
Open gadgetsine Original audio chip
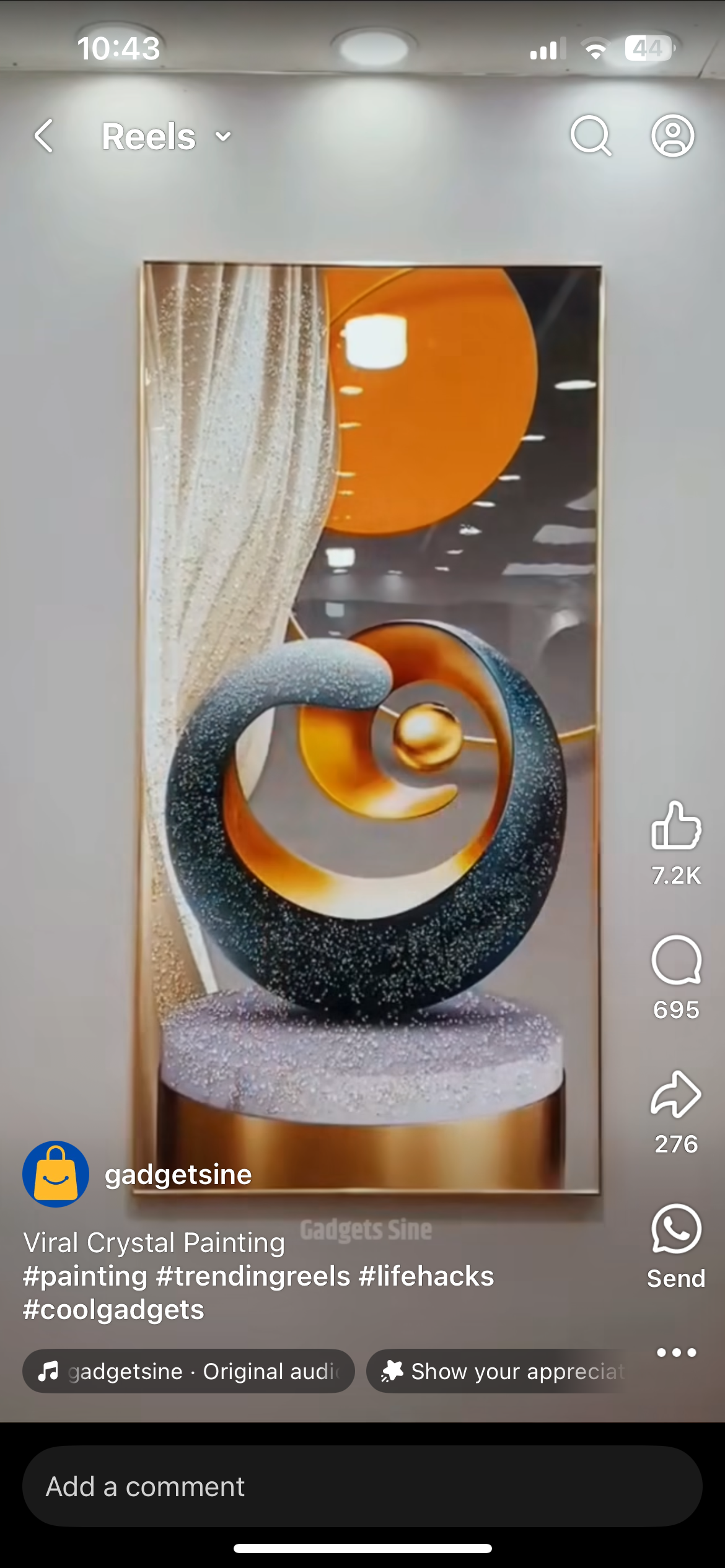tap(188, 1371)
